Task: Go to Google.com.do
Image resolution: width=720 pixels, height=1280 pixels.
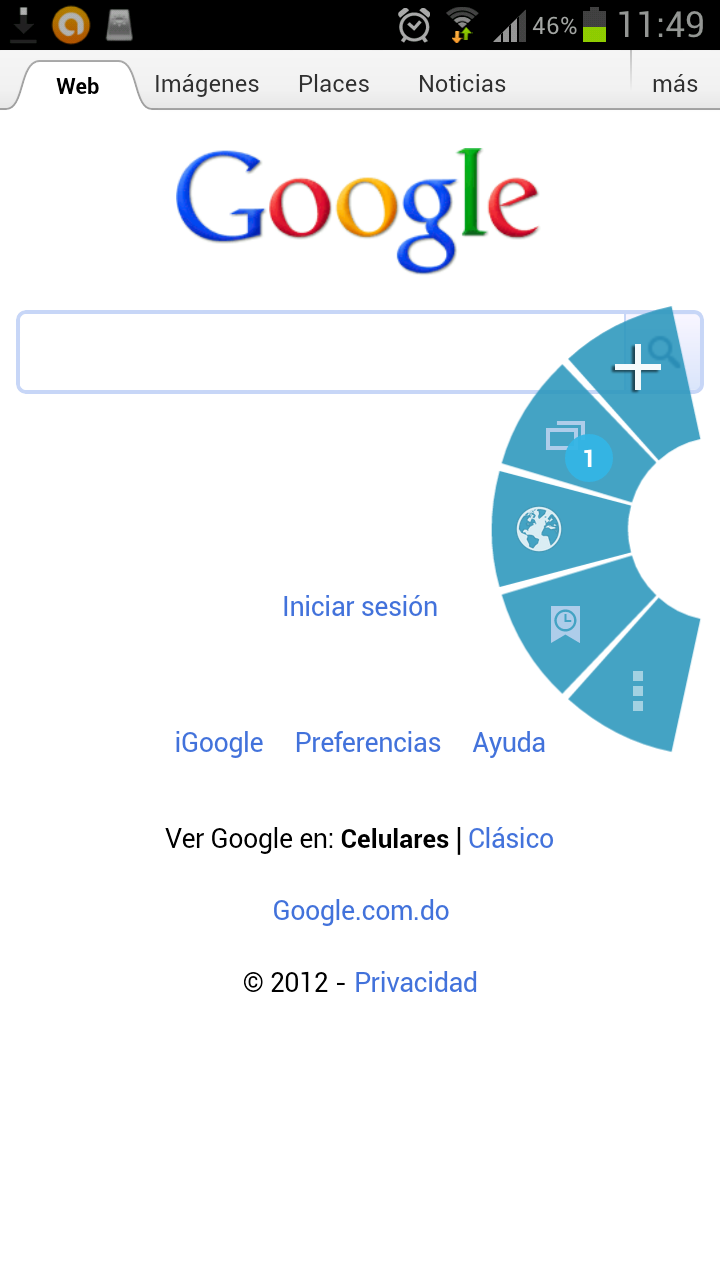Action: click(x=361, y=910)
